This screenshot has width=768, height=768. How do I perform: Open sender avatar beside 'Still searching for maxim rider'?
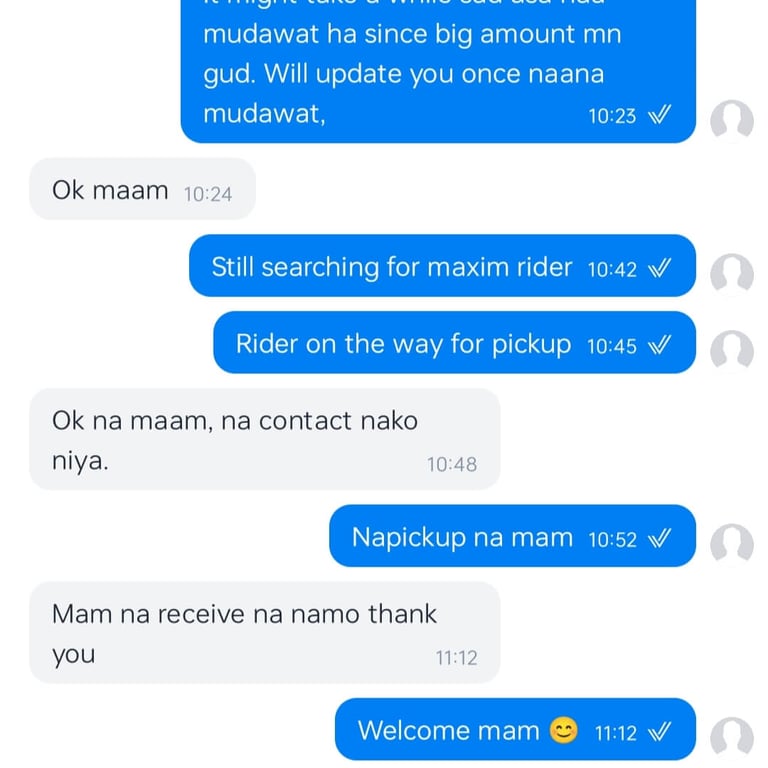[731, 273]
